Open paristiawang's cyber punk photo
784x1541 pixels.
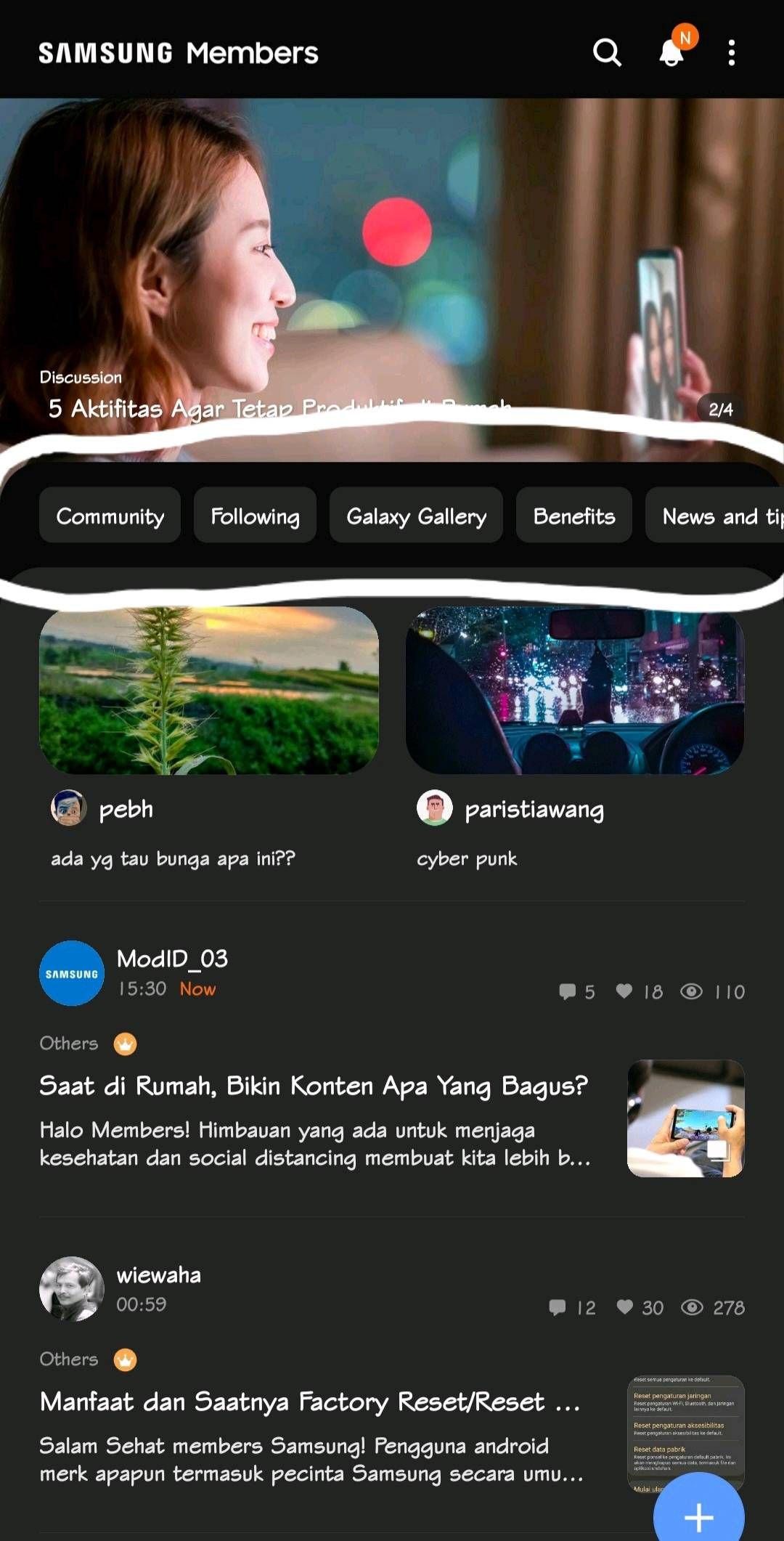(575, 690)
